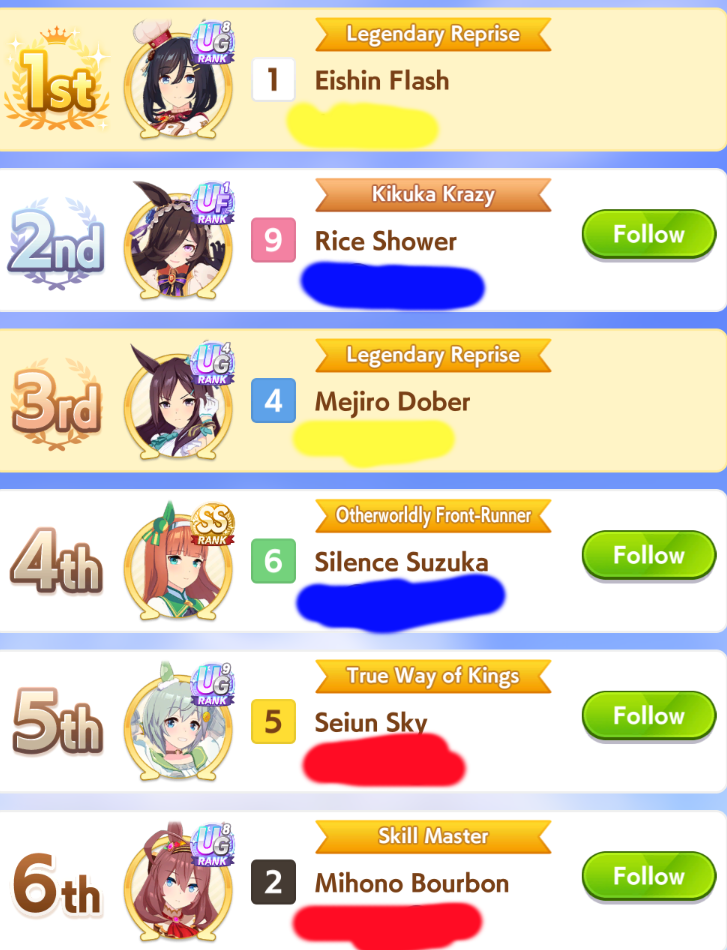The height and width of the screenshot is (950, 727).
Task: View Mihono Bourbon's character portrait
Action: coord(178,883)
